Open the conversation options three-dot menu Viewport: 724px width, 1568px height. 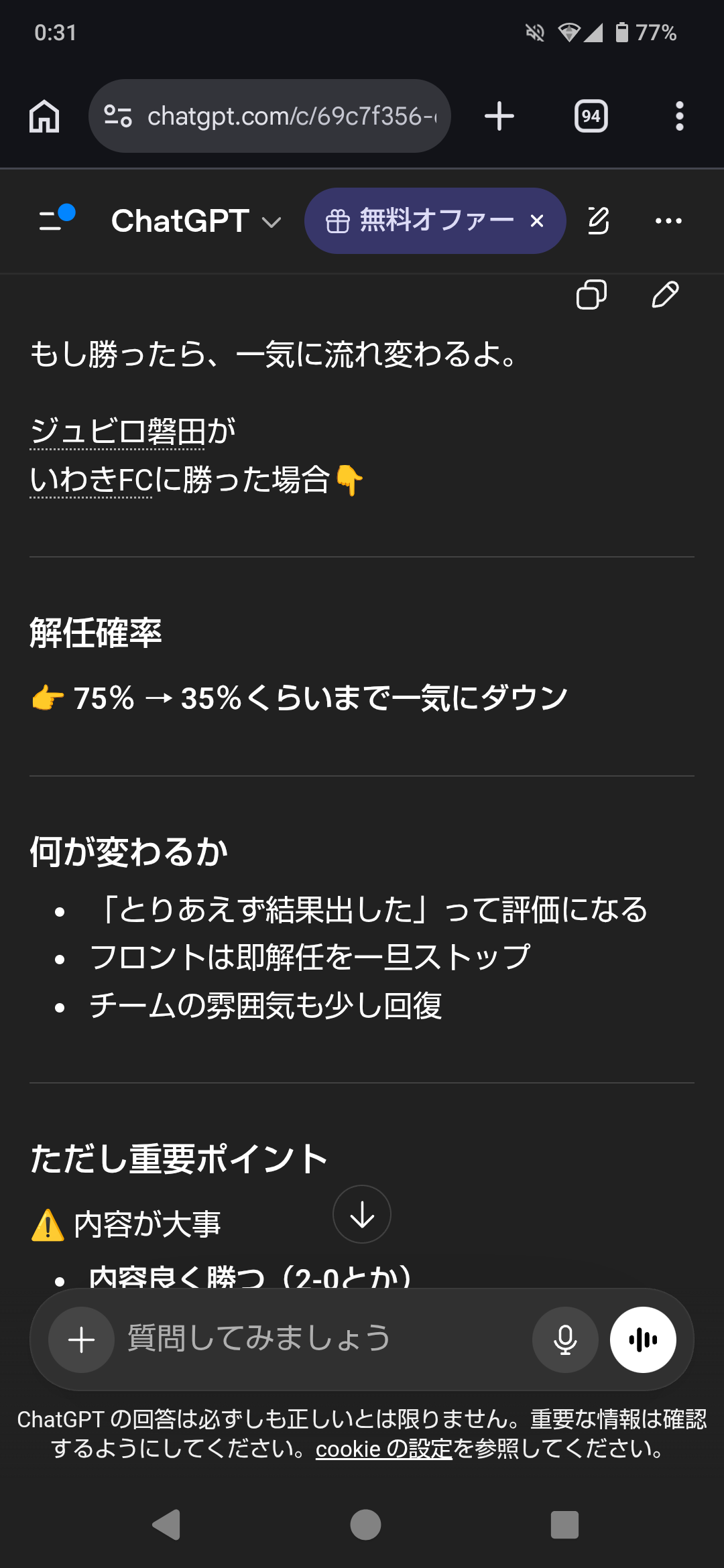(668, 220)
